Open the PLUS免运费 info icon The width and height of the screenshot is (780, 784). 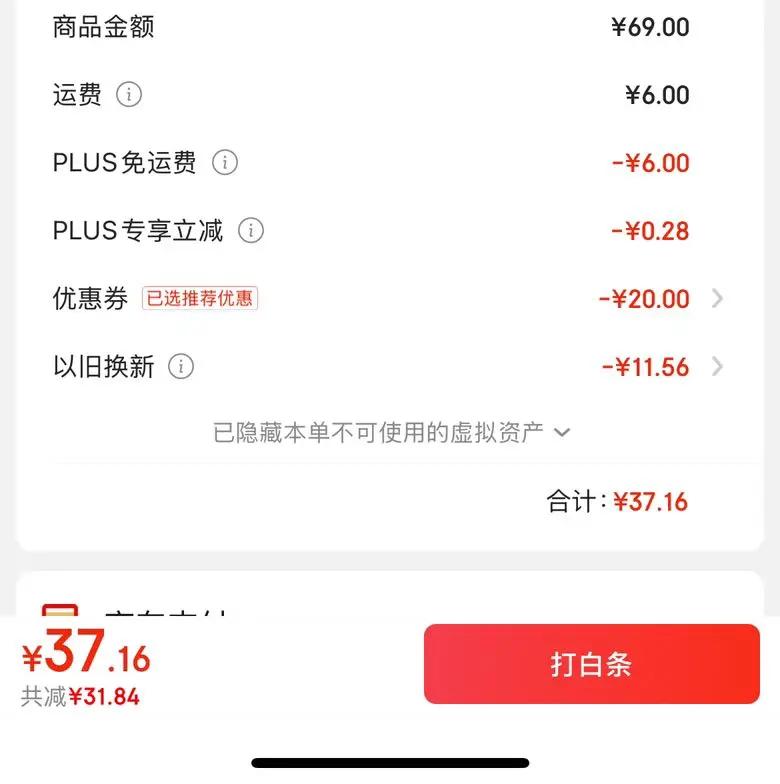coord(225,163)
